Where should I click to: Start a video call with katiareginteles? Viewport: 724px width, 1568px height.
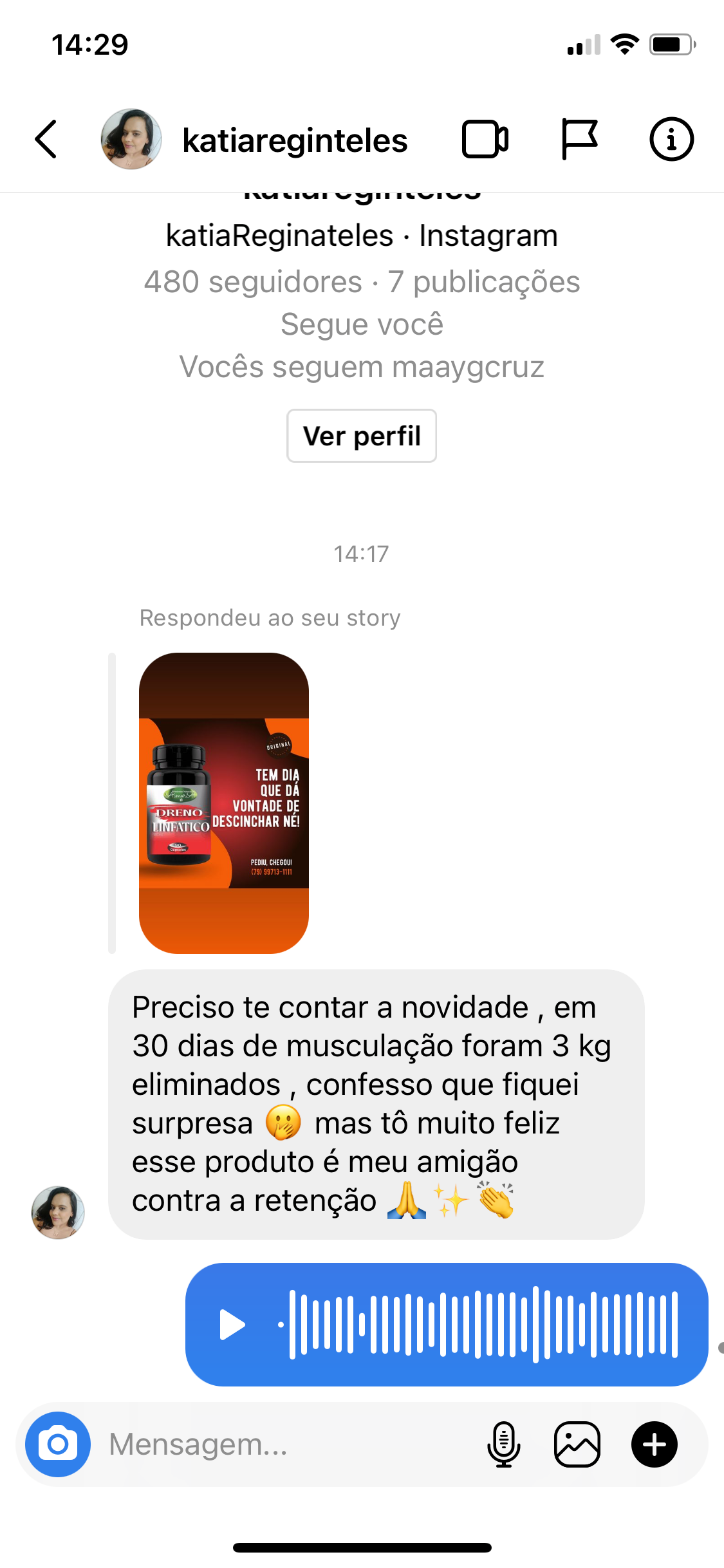tap(485, 139)
